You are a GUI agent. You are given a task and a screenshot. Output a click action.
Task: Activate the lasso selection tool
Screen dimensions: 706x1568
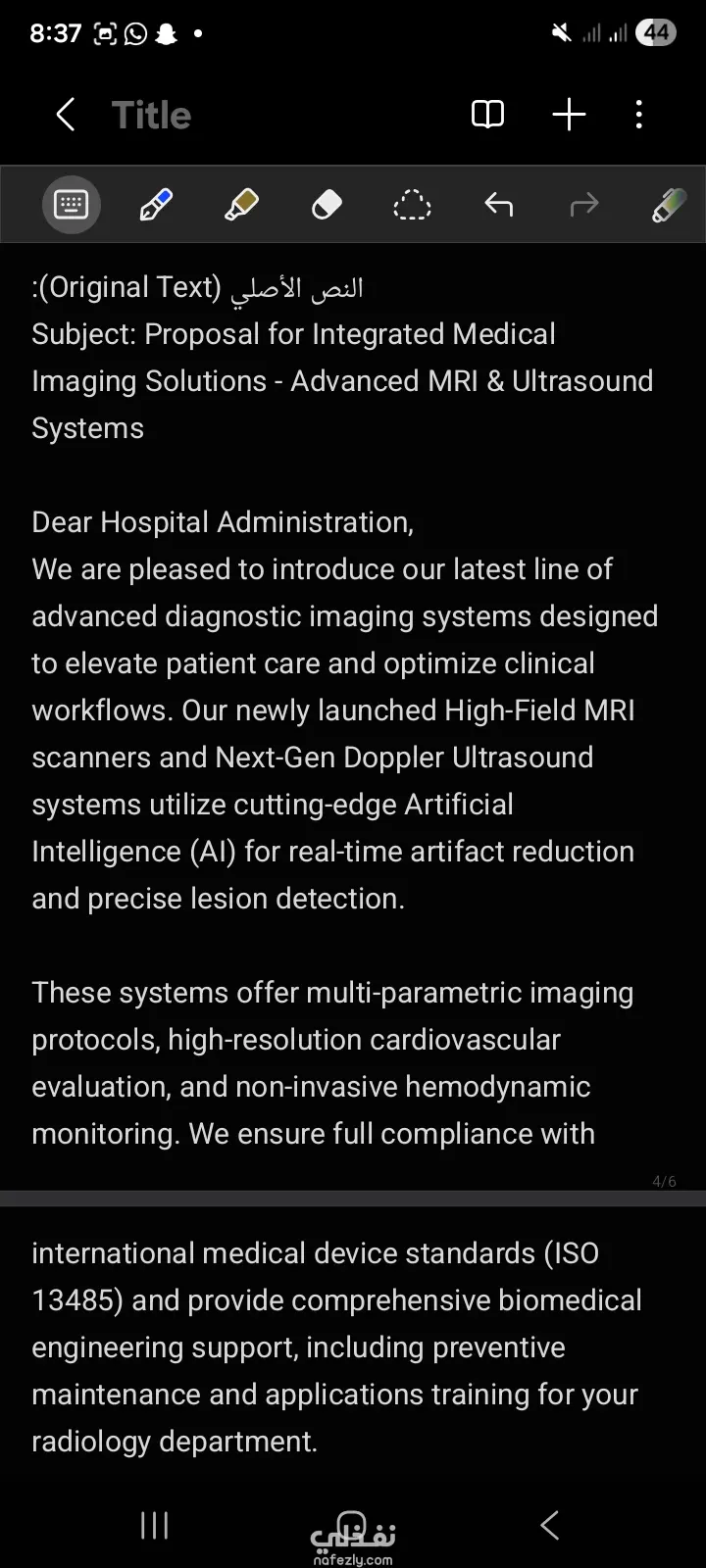412,205
